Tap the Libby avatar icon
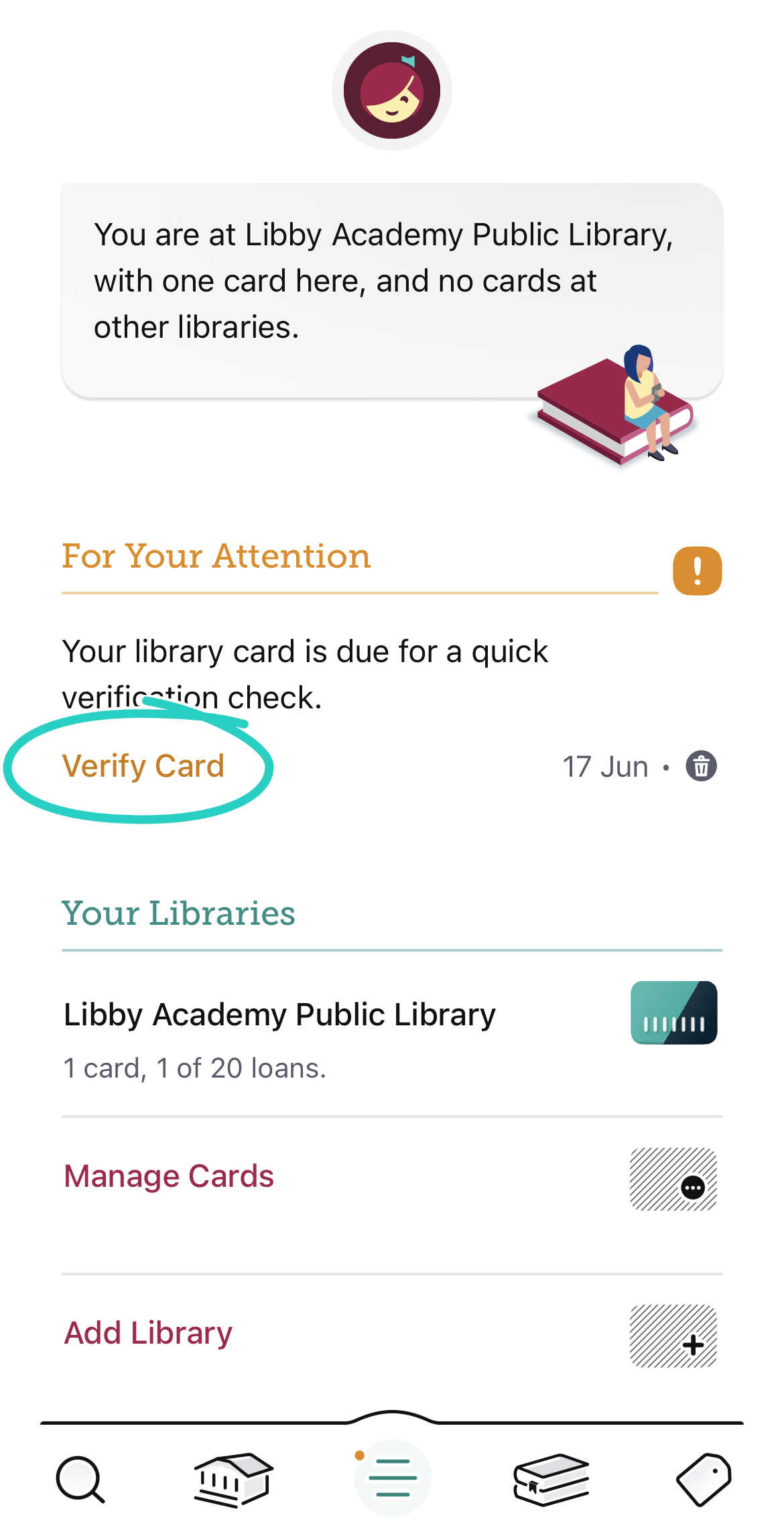 pos(392,90)
